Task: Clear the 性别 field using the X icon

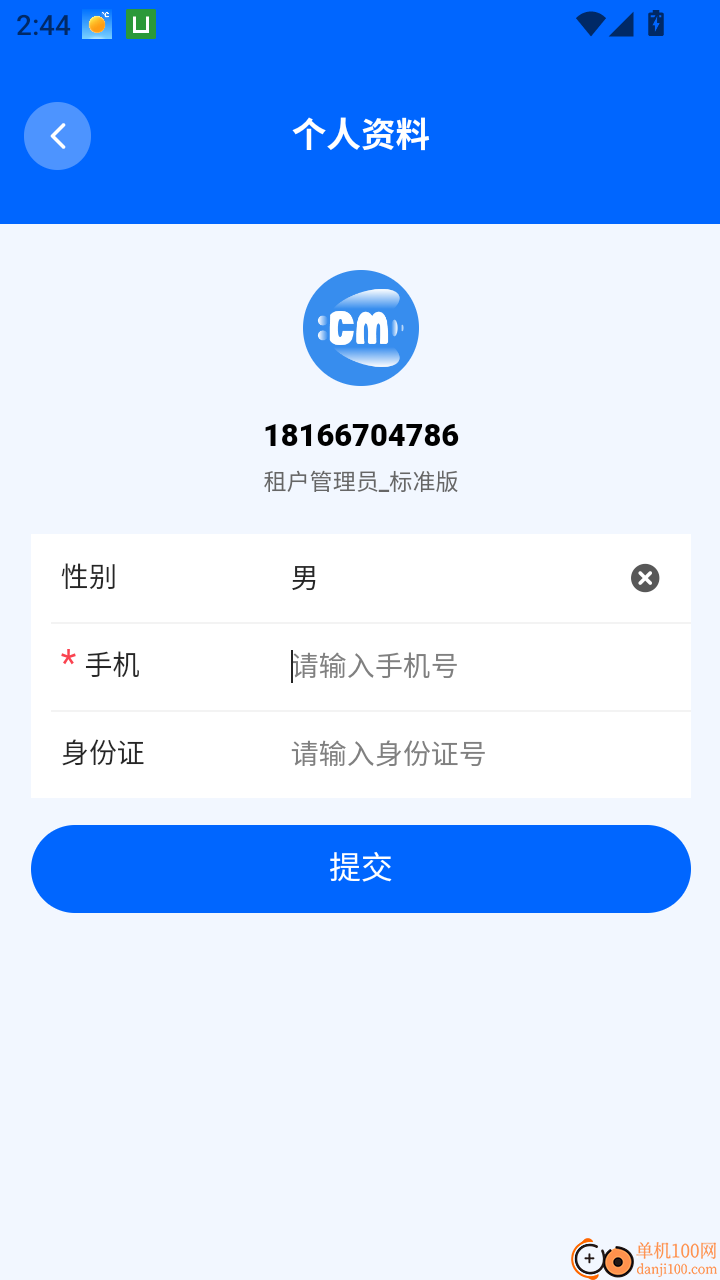Action: click(645, 578)
